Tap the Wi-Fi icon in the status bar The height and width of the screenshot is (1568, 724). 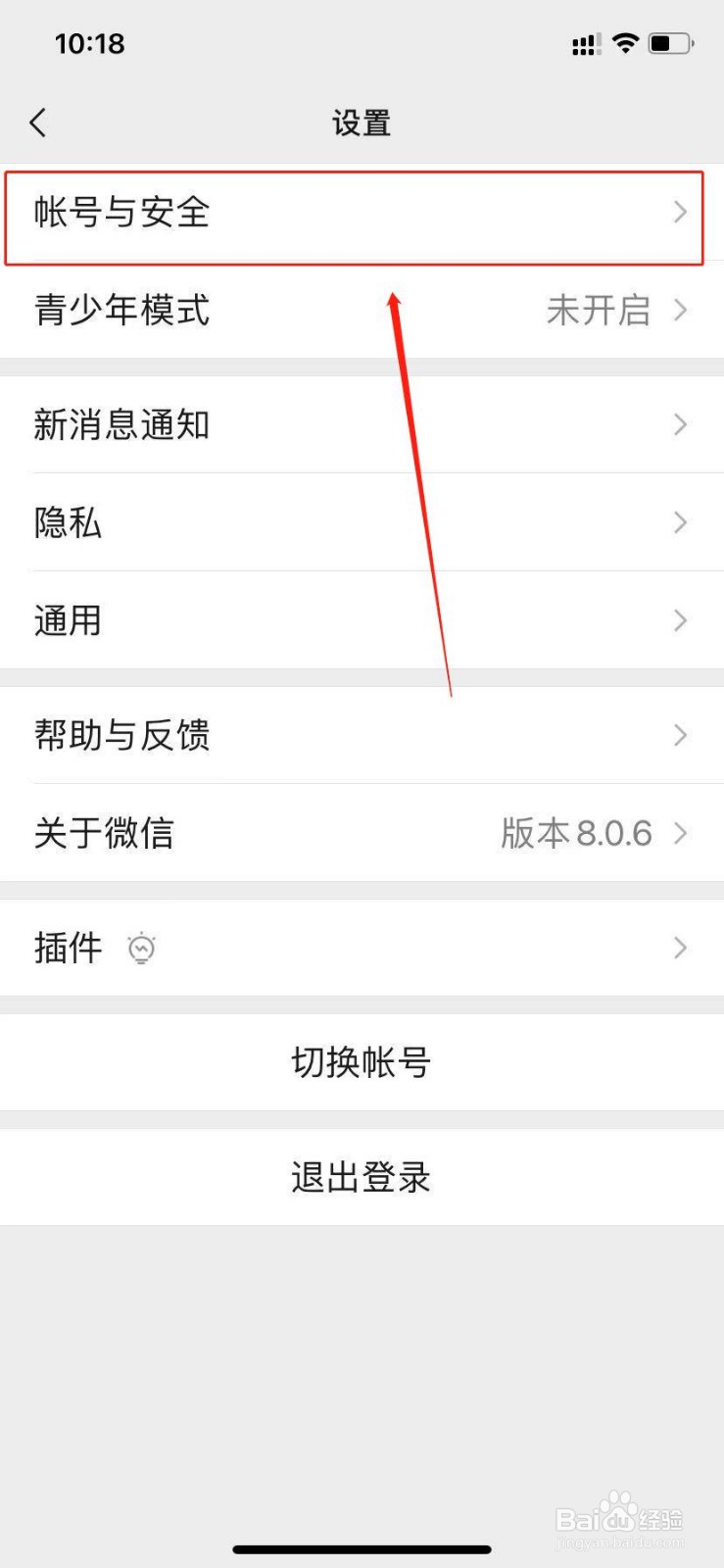(x=624, y=43)
